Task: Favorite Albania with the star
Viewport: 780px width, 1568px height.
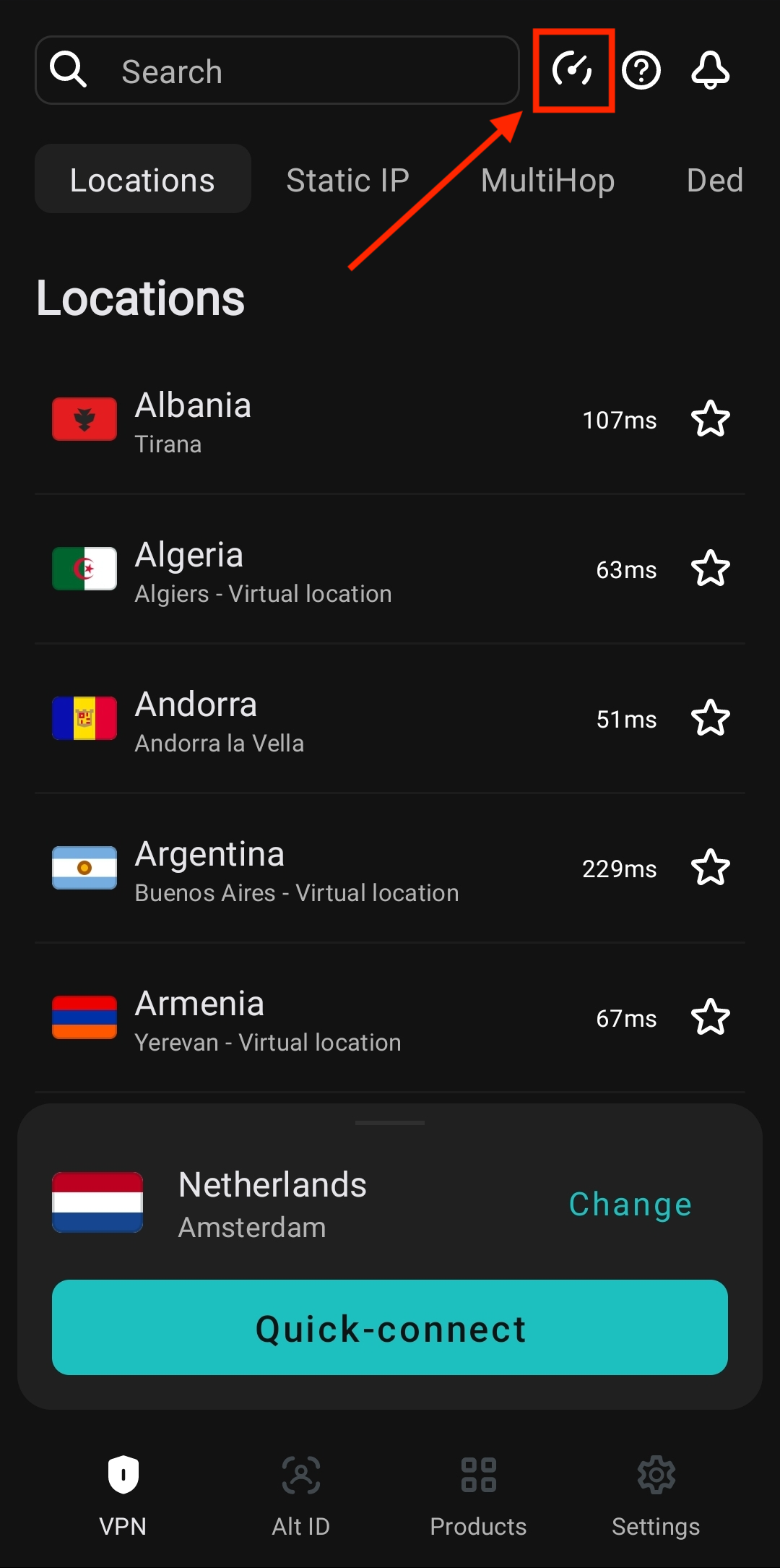Action: coord(710,419)
